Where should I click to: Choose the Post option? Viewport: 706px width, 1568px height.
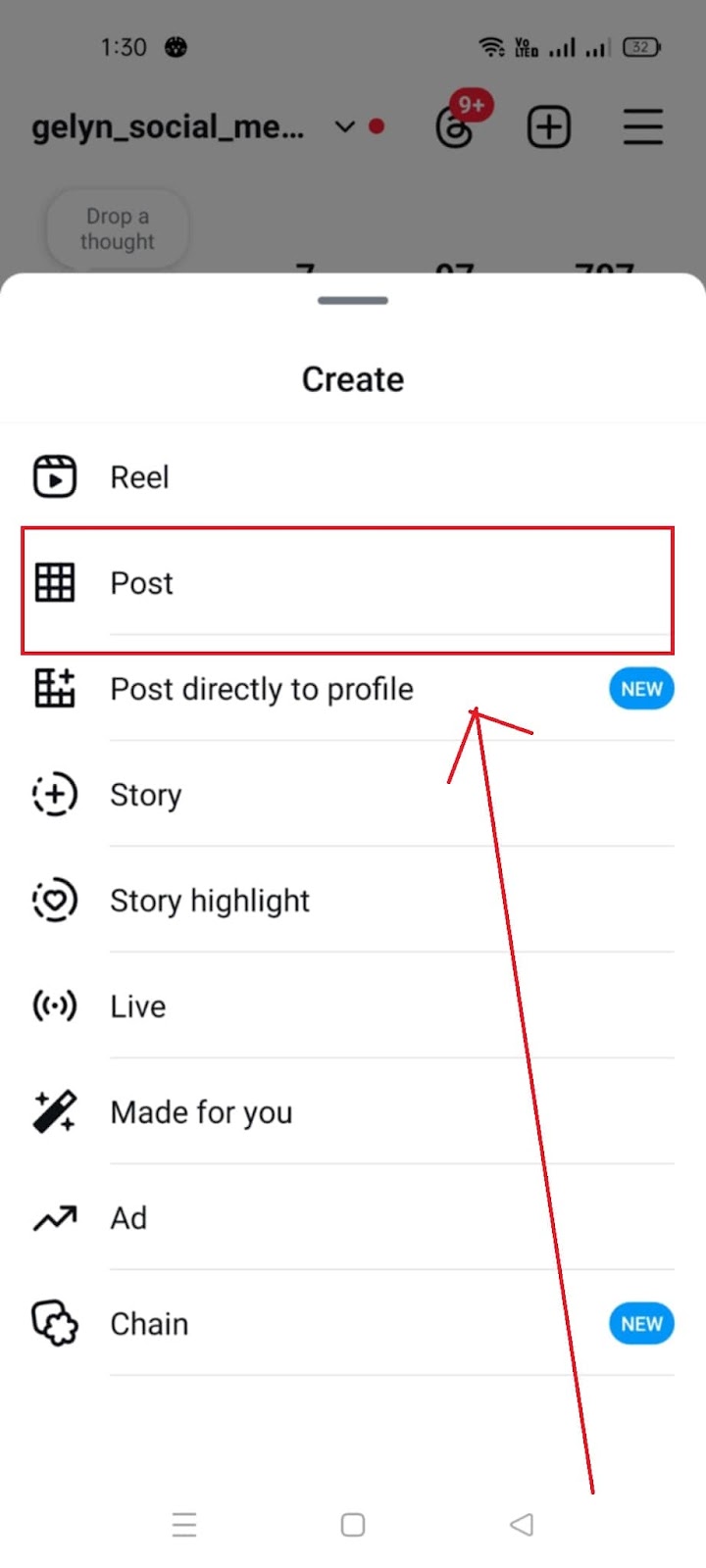pyautogui.click(x=353, y=583)
